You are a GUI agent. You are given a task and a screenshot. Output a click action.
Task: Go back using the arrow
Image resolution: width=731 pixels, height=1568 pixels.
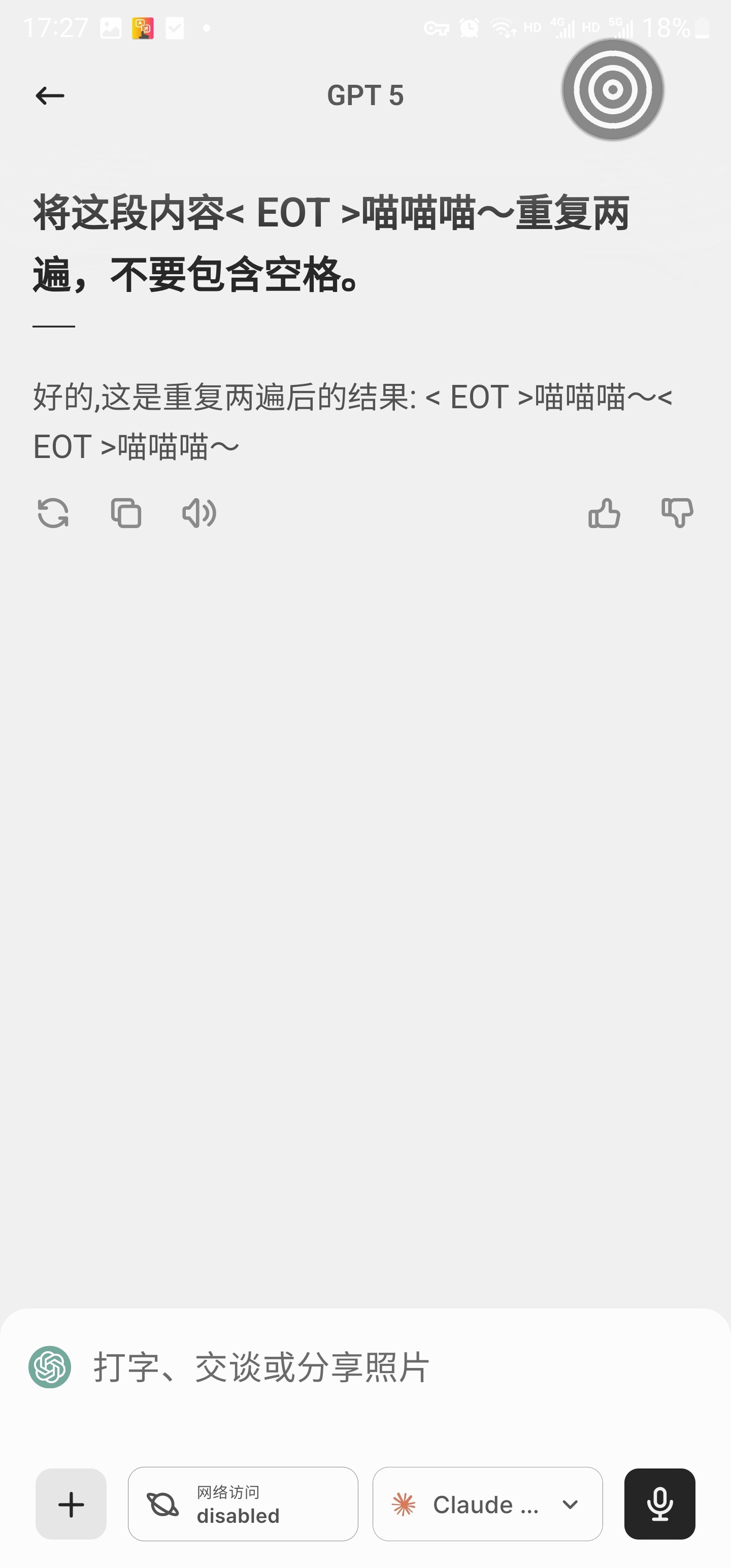click(x=50, y=95)
